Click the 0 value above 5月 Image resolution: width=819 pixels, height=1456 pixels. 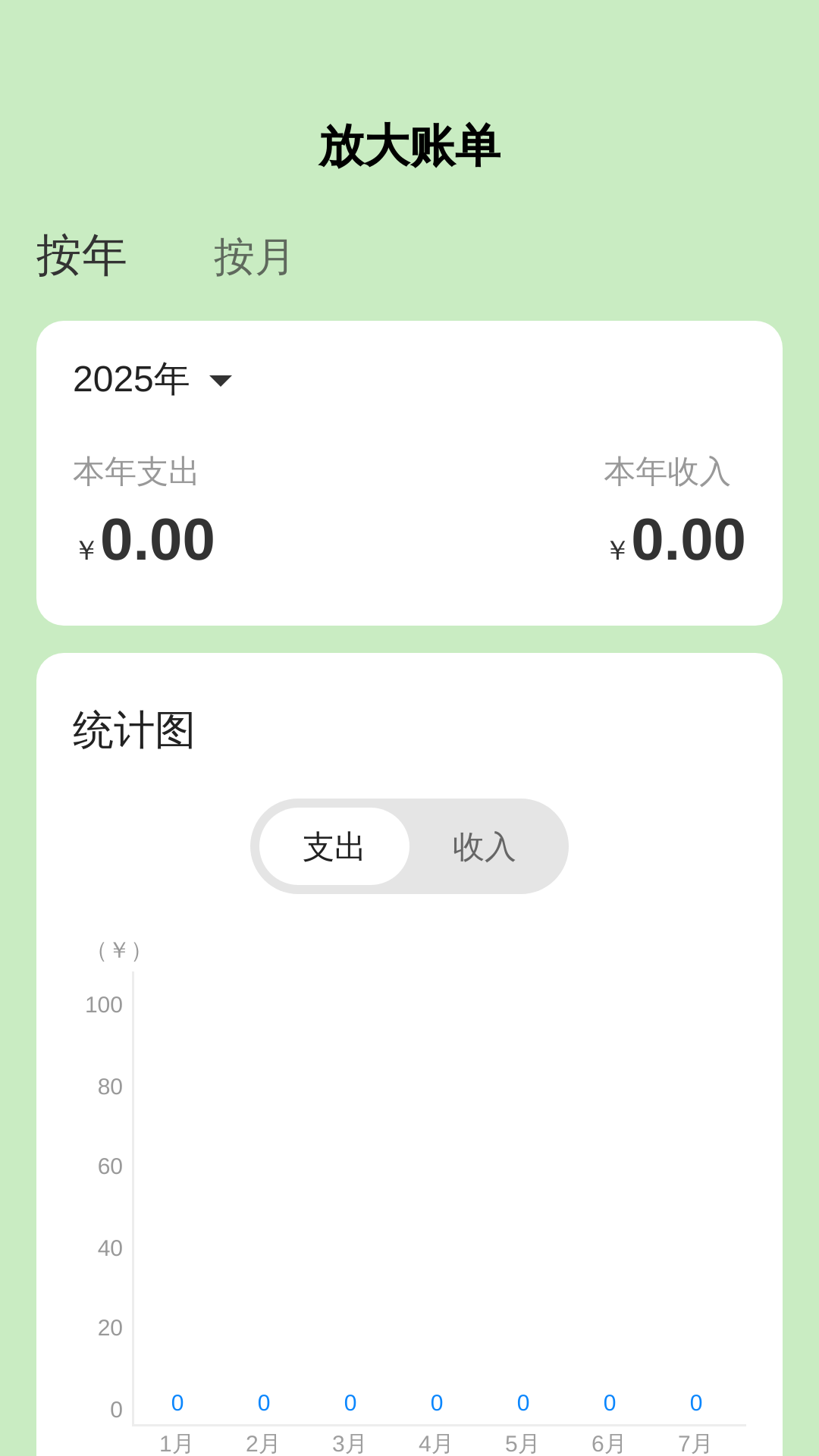[522, 1402]
